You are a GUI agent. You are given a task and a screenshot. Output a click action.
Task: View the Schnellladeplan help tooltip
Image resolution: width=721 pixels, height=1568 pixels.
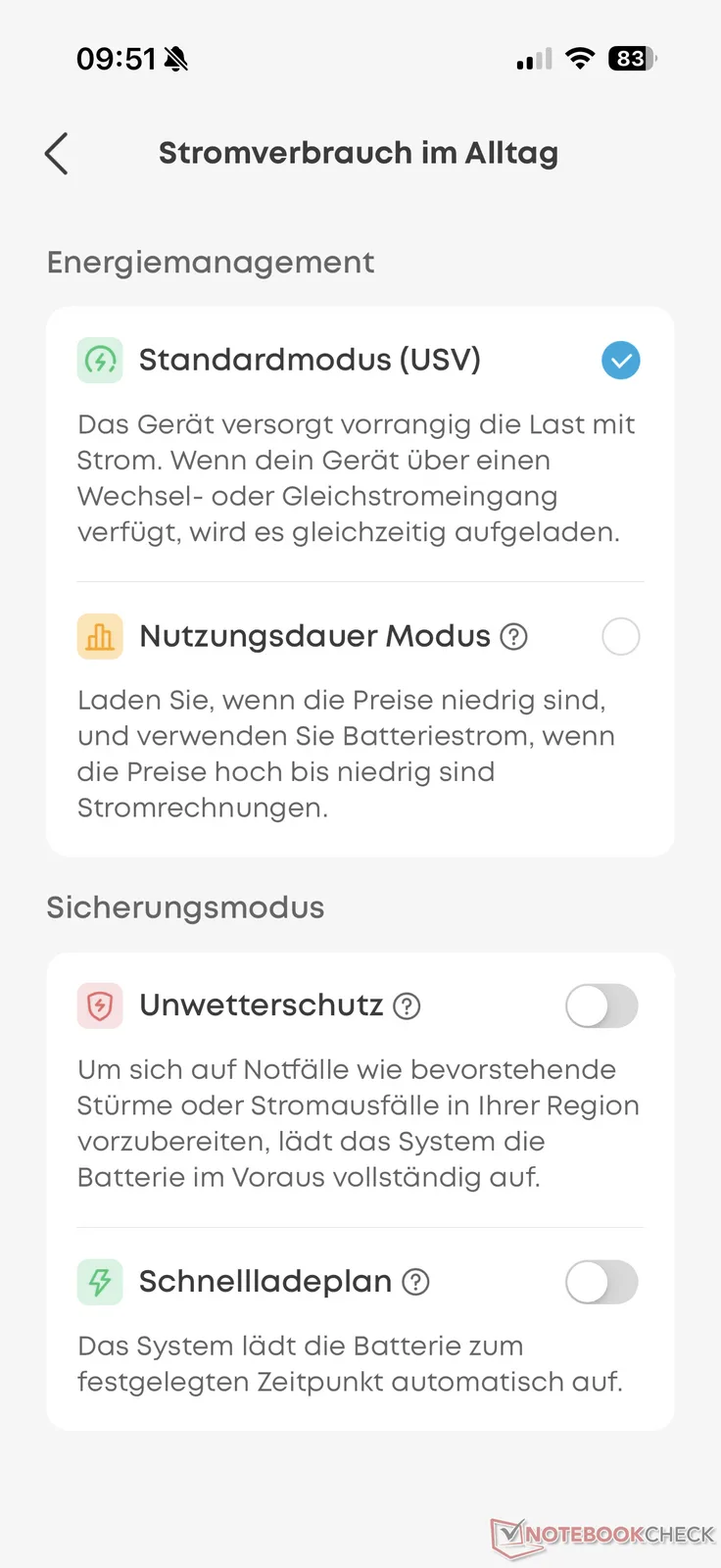(416, 1283)
